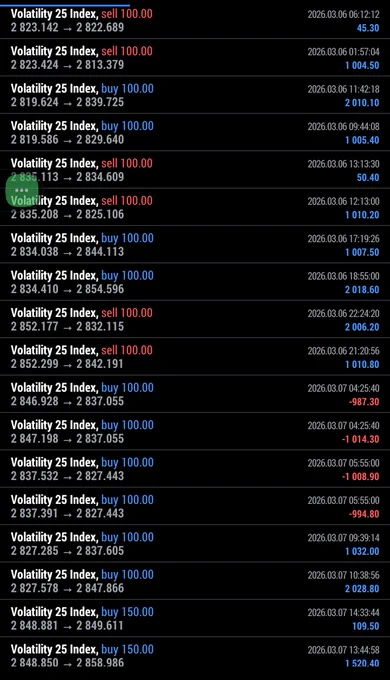Open the buy trade from 09:44:08
The width and height of the screenshot is (390, 680).
point(195,132)
